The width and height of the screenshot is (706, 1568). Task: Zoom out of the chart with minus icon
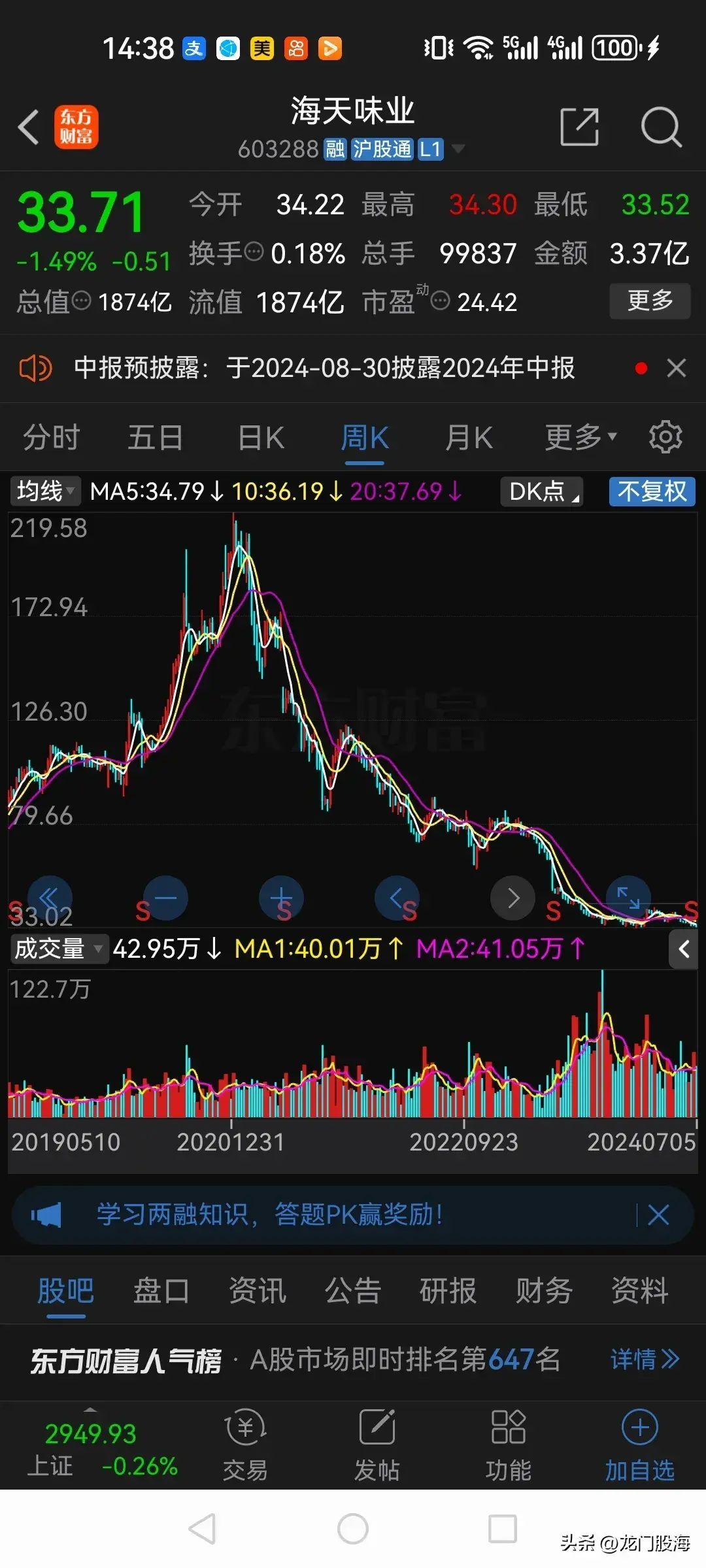click(x=164, y=898)
